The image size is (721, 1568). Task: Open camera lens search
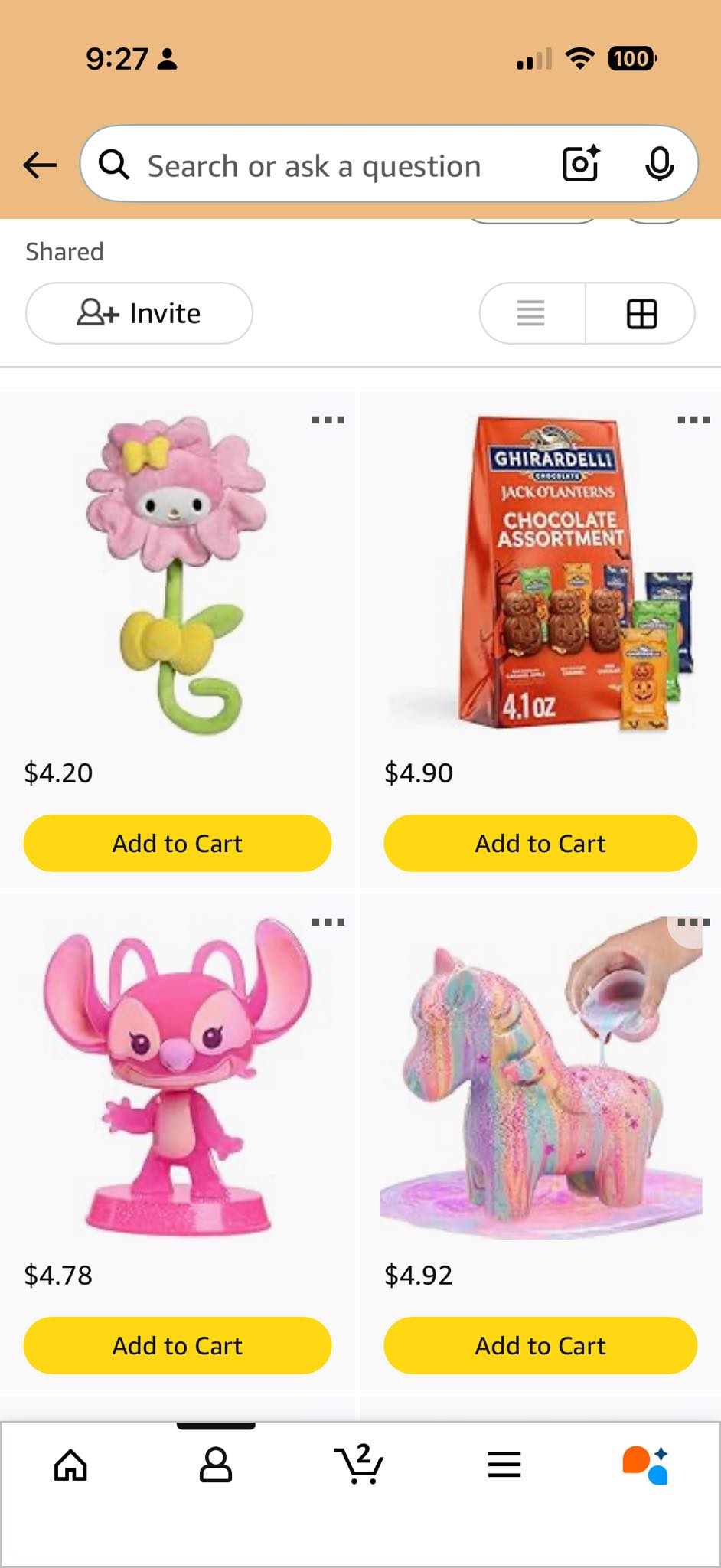[581, 164]
